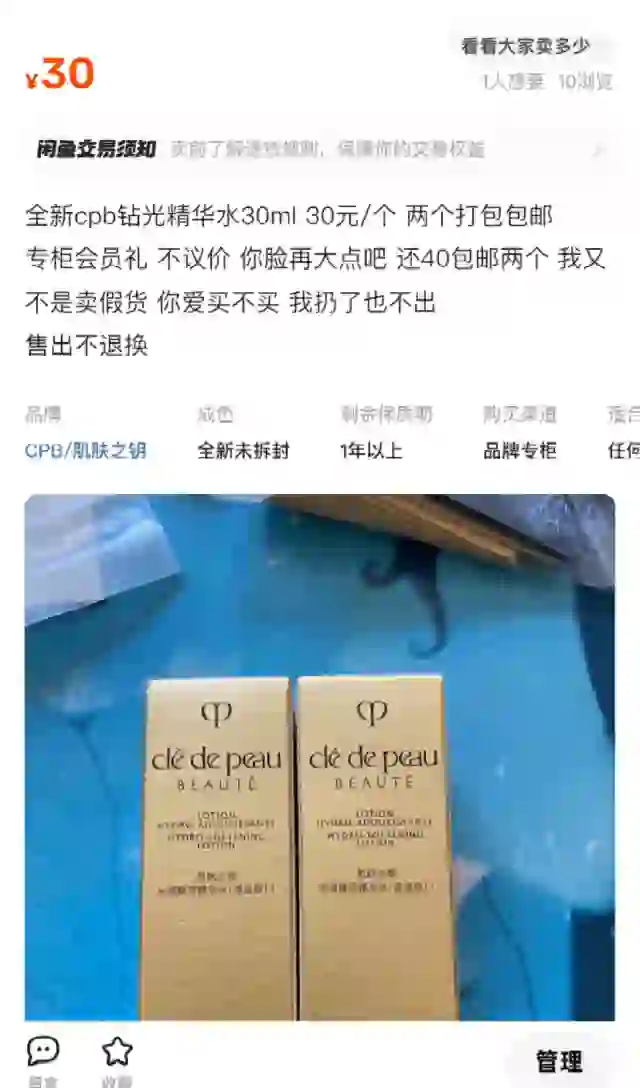This screenshot has height=1088, width=640.
Task: Open 看看大家卖多少 price comparison
Action: tap(525, 46)
